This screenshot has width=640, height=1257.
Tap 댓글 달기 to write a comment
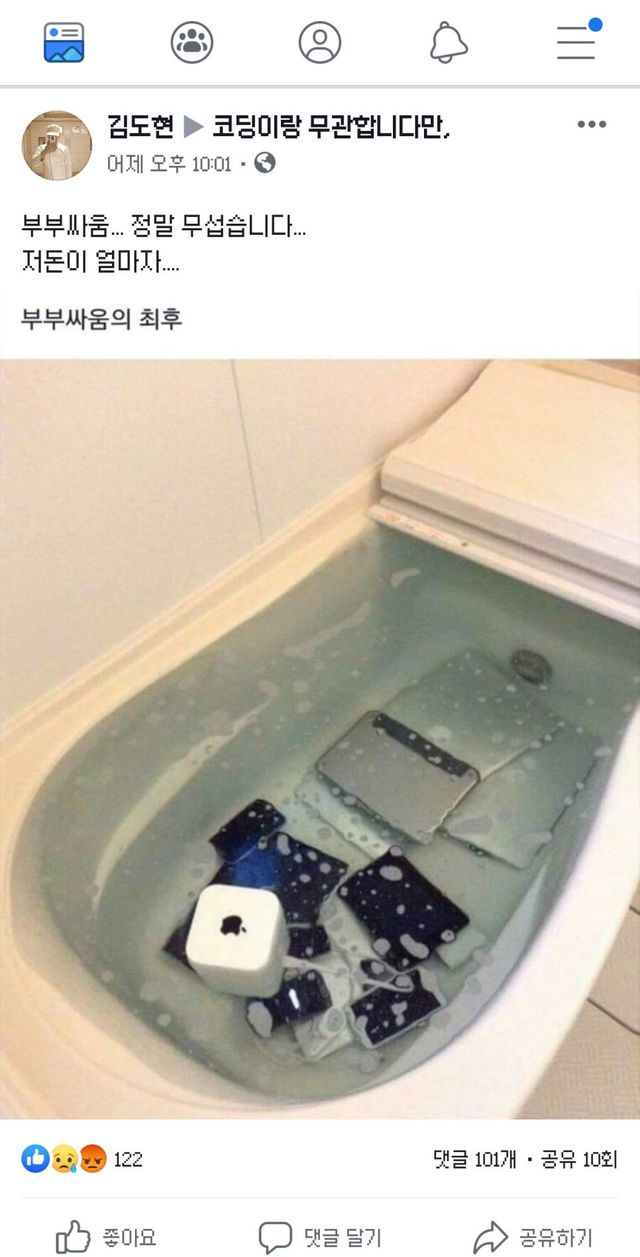pos(320,1237)
